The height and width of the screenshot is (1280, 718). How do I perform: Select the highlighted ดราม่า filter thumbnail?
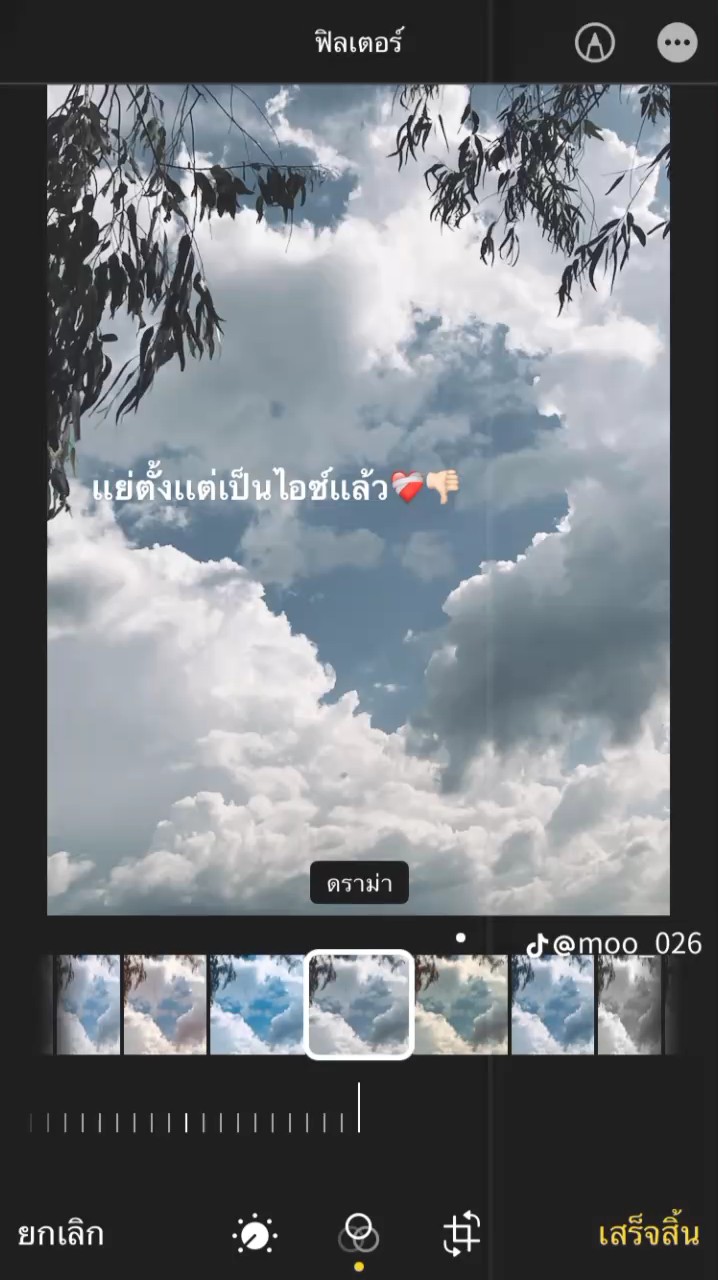359,1004
